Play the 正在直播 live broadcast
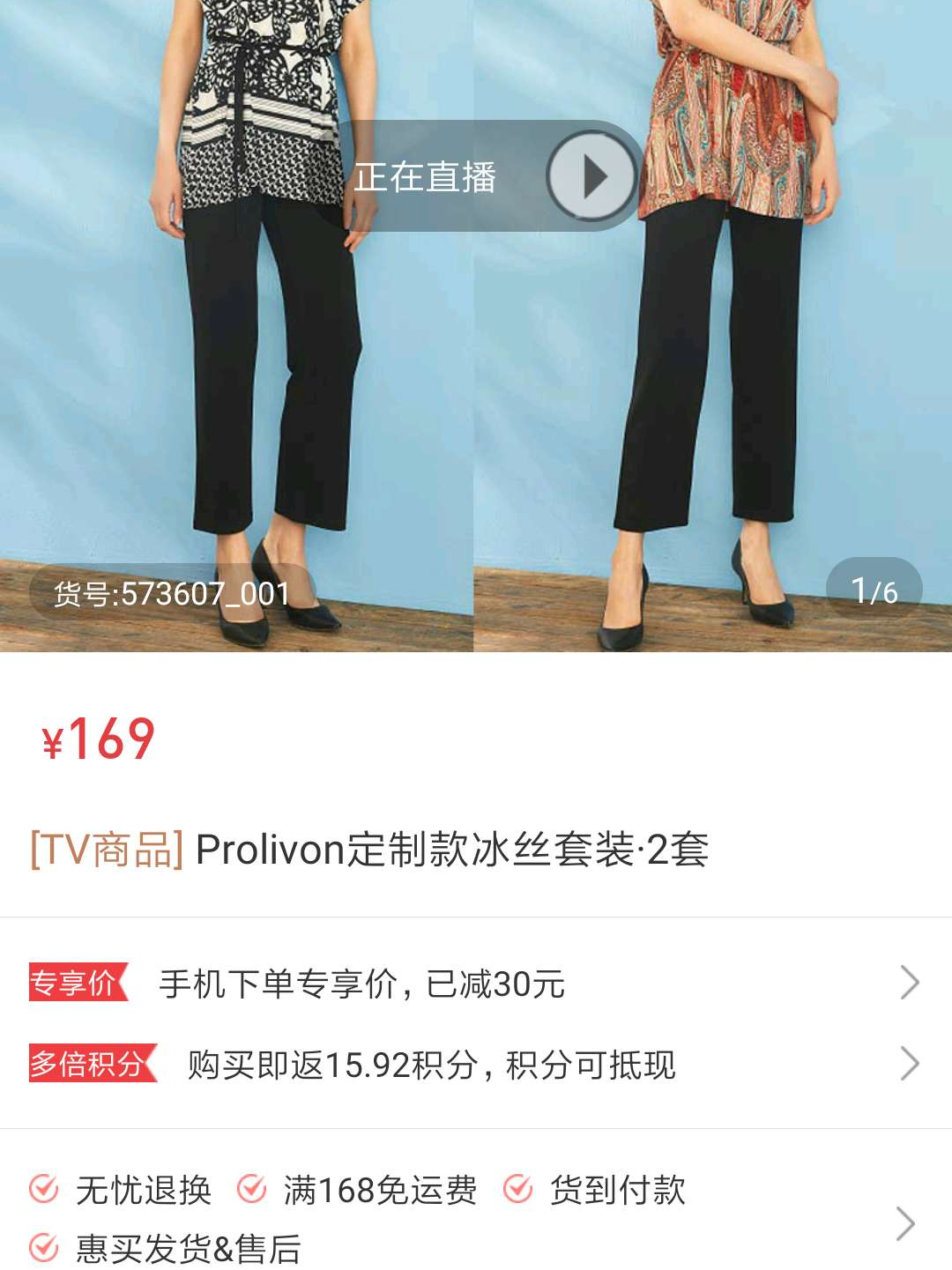Image resolution: width=952 pixels, height=1270 pixels. [591, 176]
